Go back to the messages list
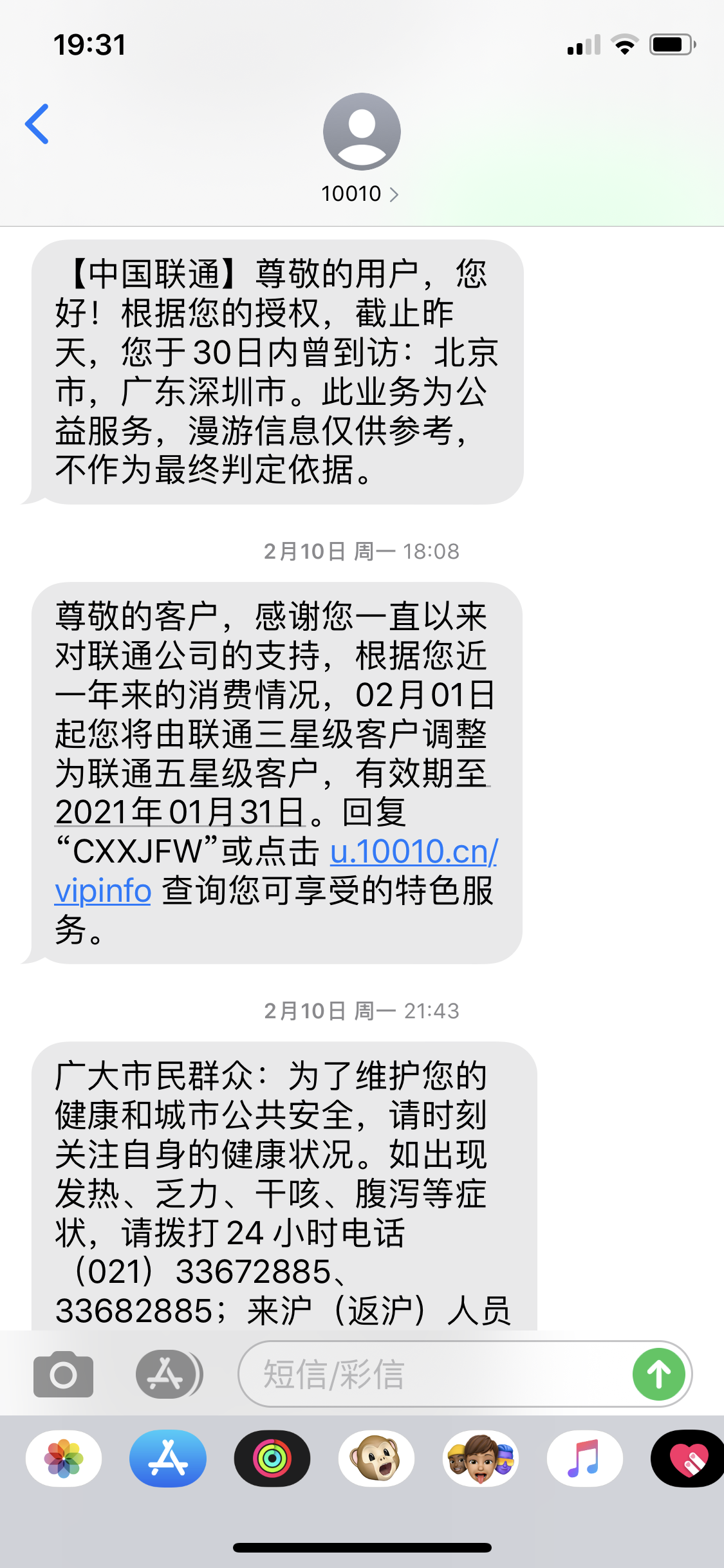This screenshot has height=1568, width=724. 37,124
